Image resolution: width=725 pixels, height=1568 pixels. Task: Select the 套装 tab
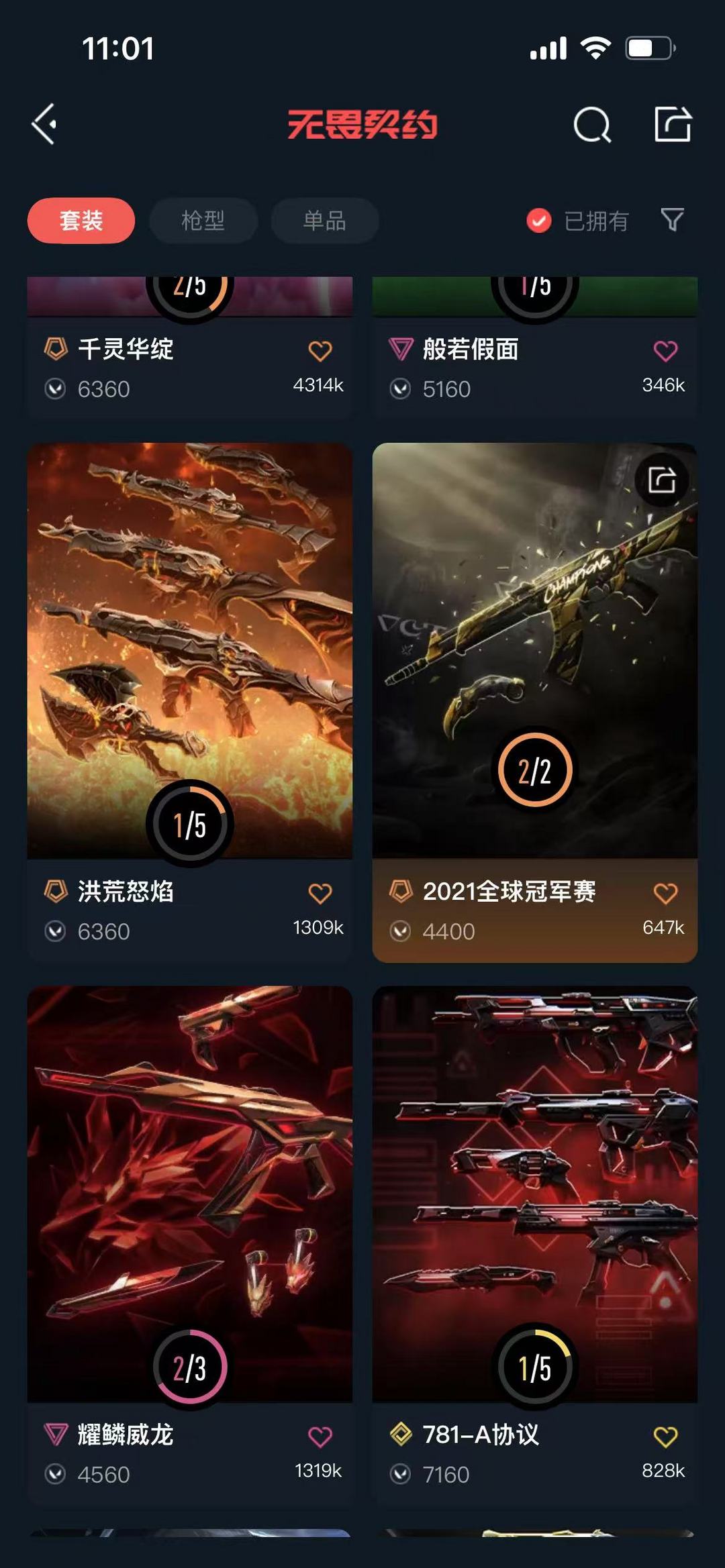pos(81,220)
